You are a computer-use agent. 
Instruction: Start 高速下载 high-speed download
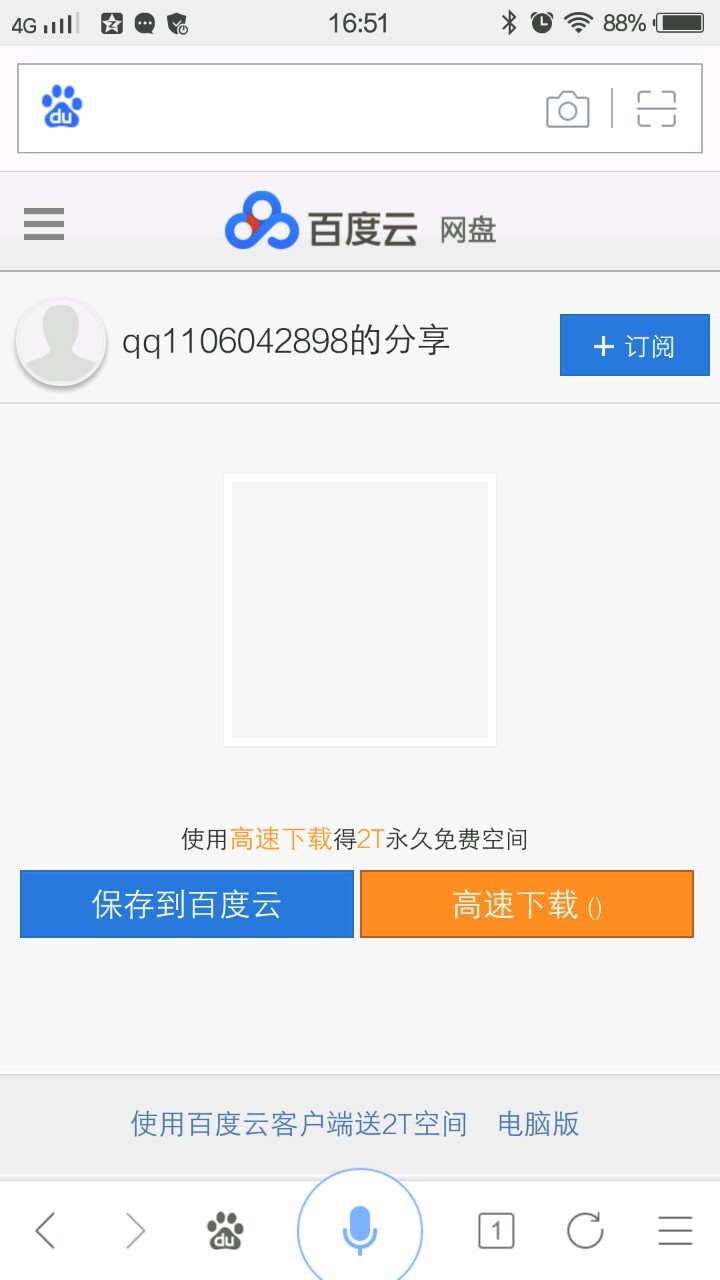(526, 904)
